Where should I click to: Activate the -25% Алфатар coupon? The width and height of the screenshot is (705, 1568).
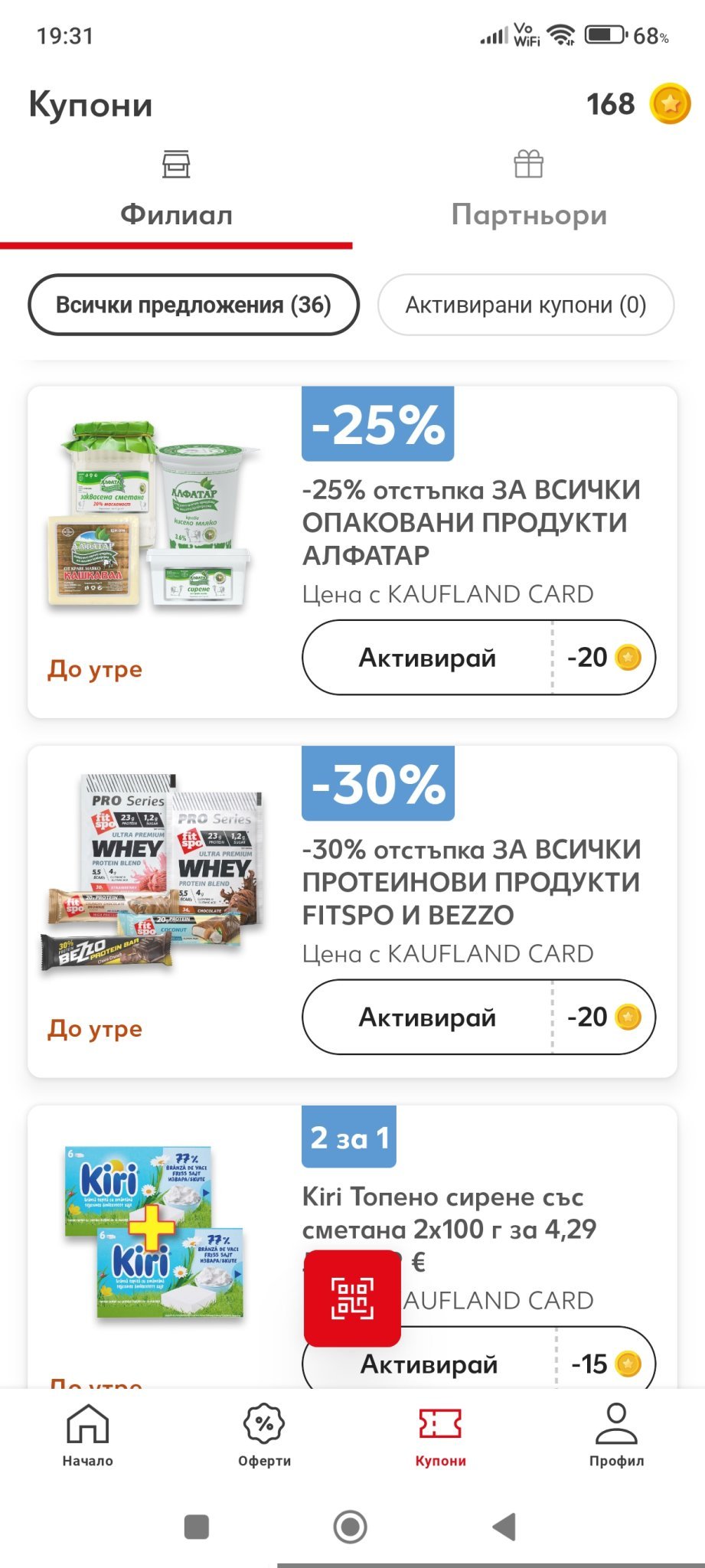pyautogui.click(x=427, y=658)
